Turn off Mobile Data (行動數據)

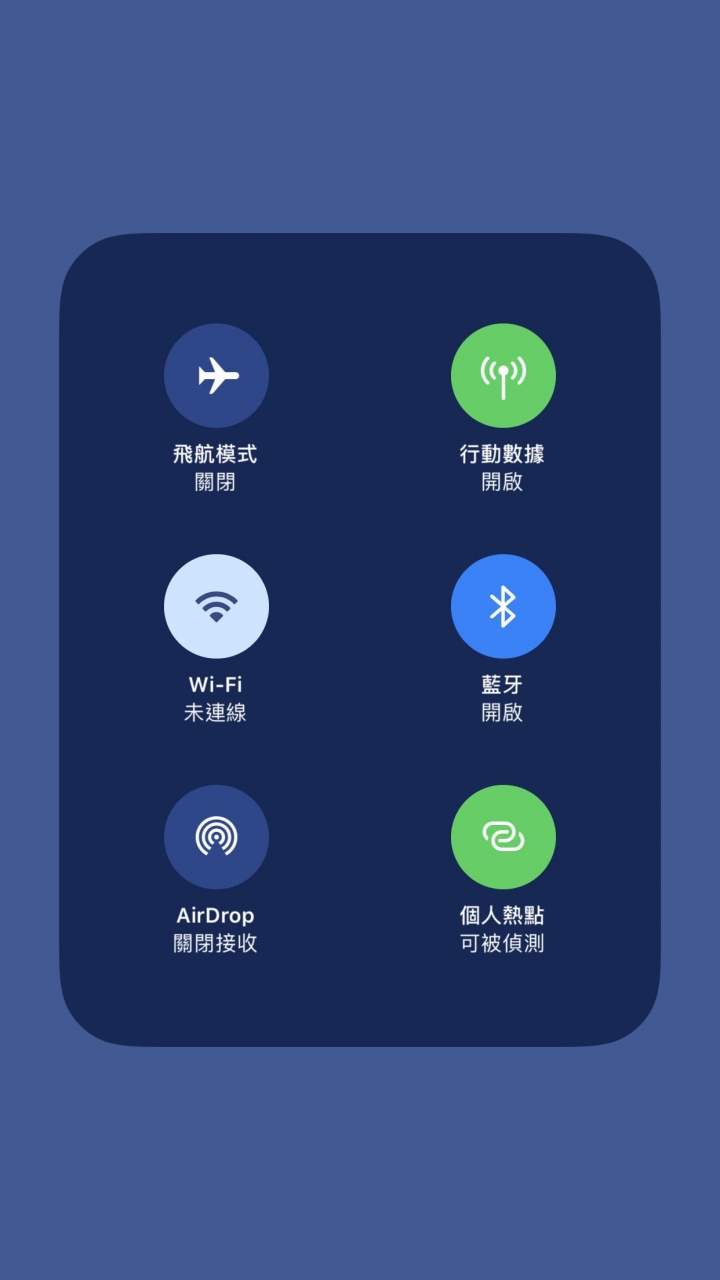(x=503, y=376)
